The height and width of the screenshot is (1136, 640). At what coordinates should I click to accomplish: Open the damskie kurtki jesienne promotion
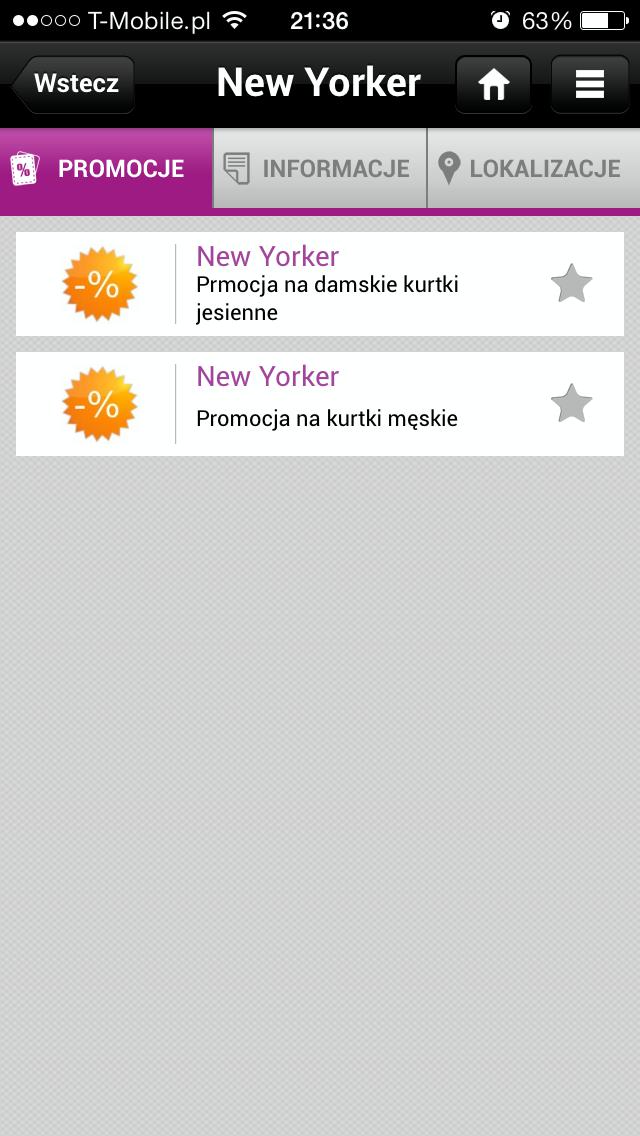pyautogui.click(x=330, y=284)
